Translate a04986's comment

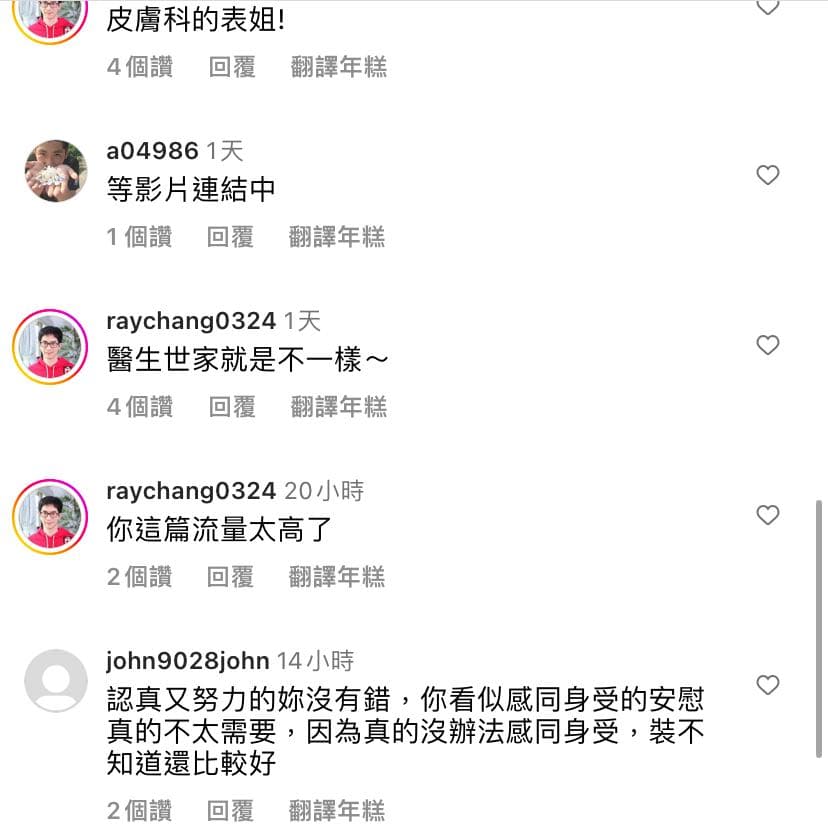point(337,237)
